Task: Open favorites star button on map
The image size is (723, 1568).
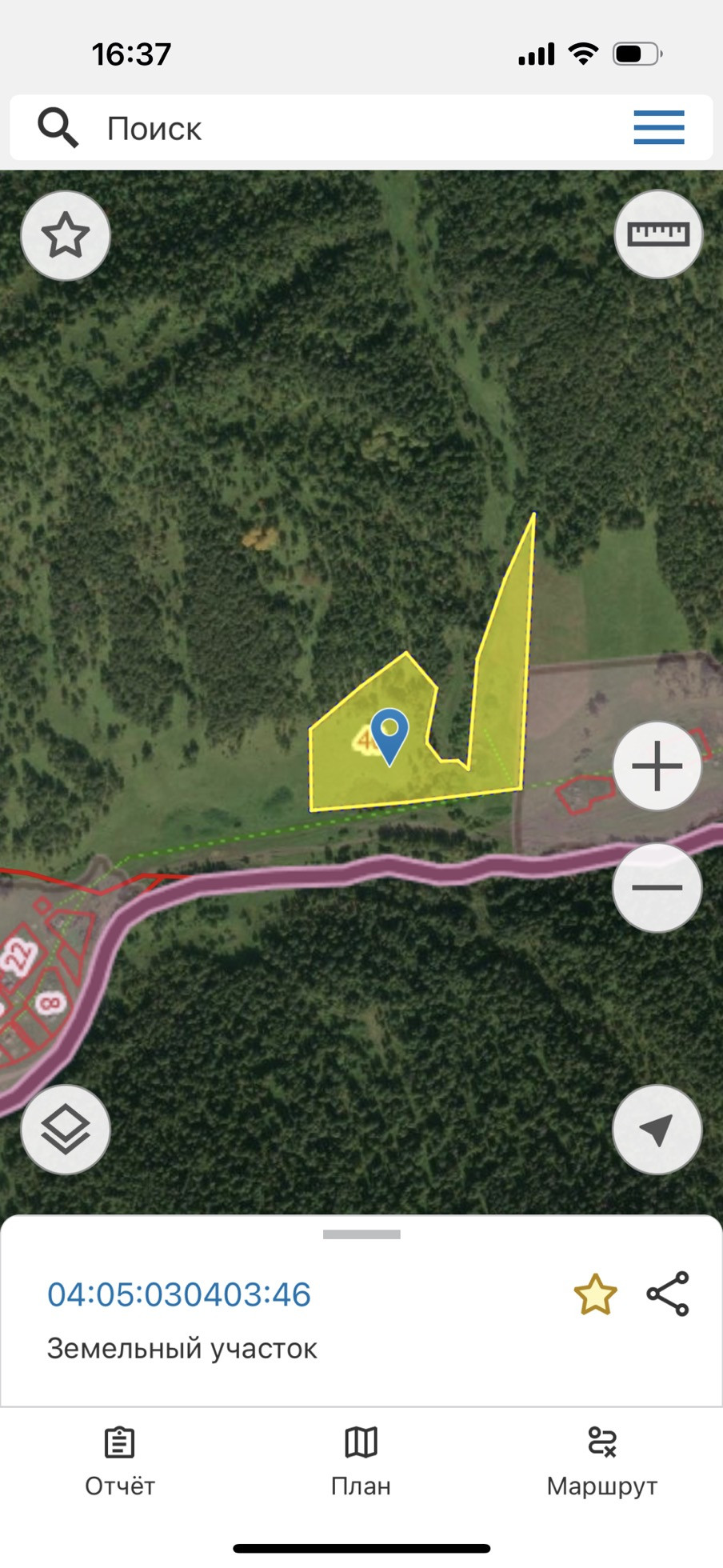Action: pyautogui.click(x=66, y=236)
